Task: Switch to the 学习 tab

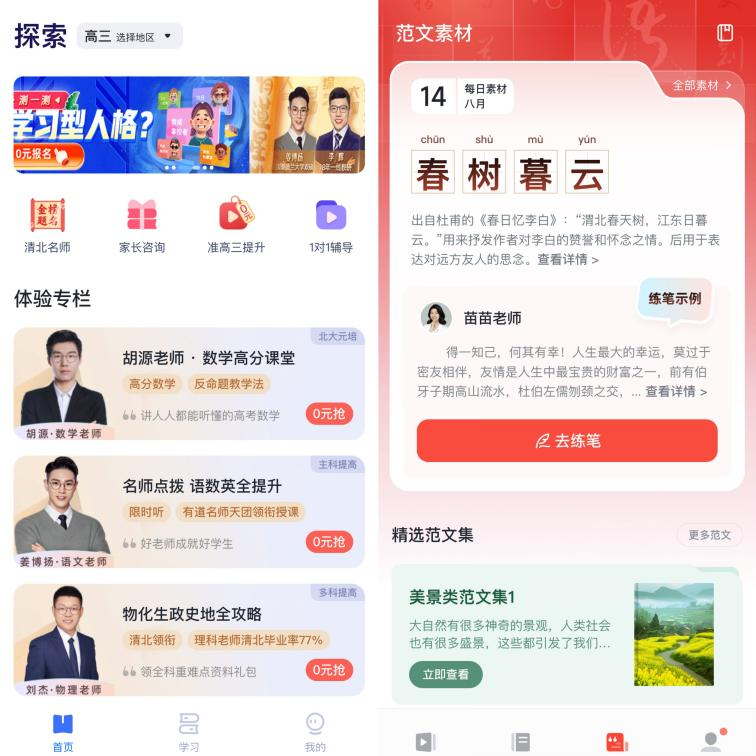Action: point(189,732)
